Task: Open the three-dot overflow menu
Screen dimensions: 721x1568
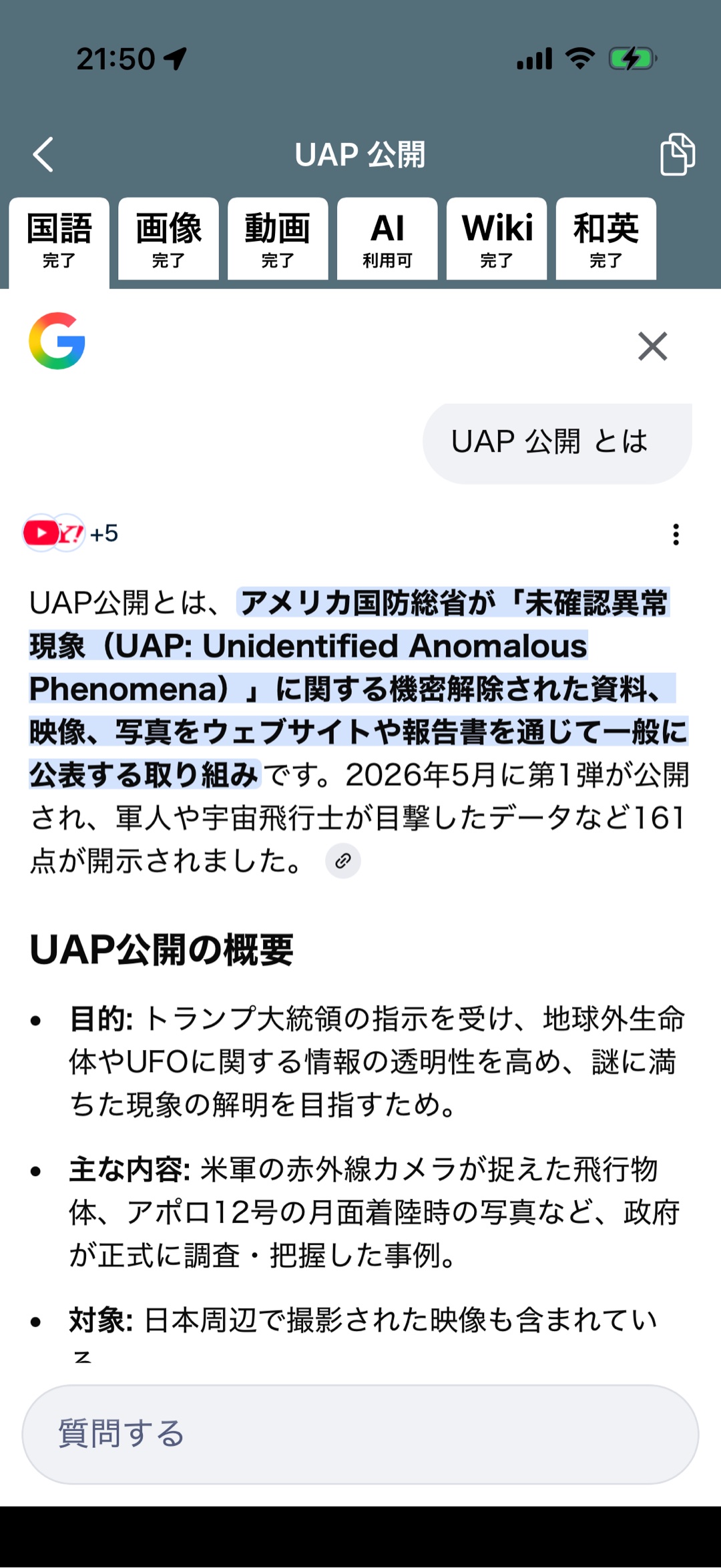Action: pos(676,535)
